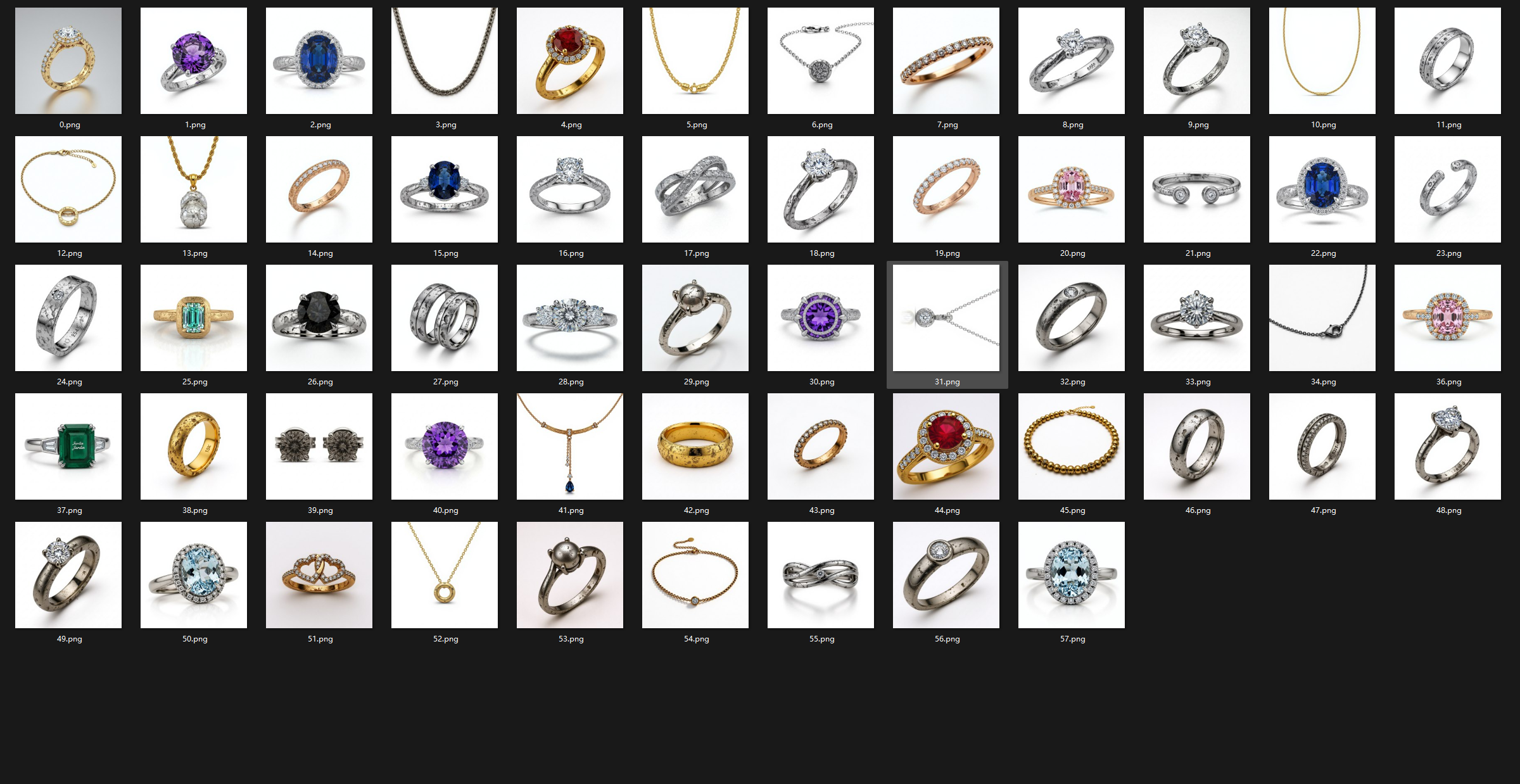Select image 27.png
1520x784 pixels.
[445, 318]
